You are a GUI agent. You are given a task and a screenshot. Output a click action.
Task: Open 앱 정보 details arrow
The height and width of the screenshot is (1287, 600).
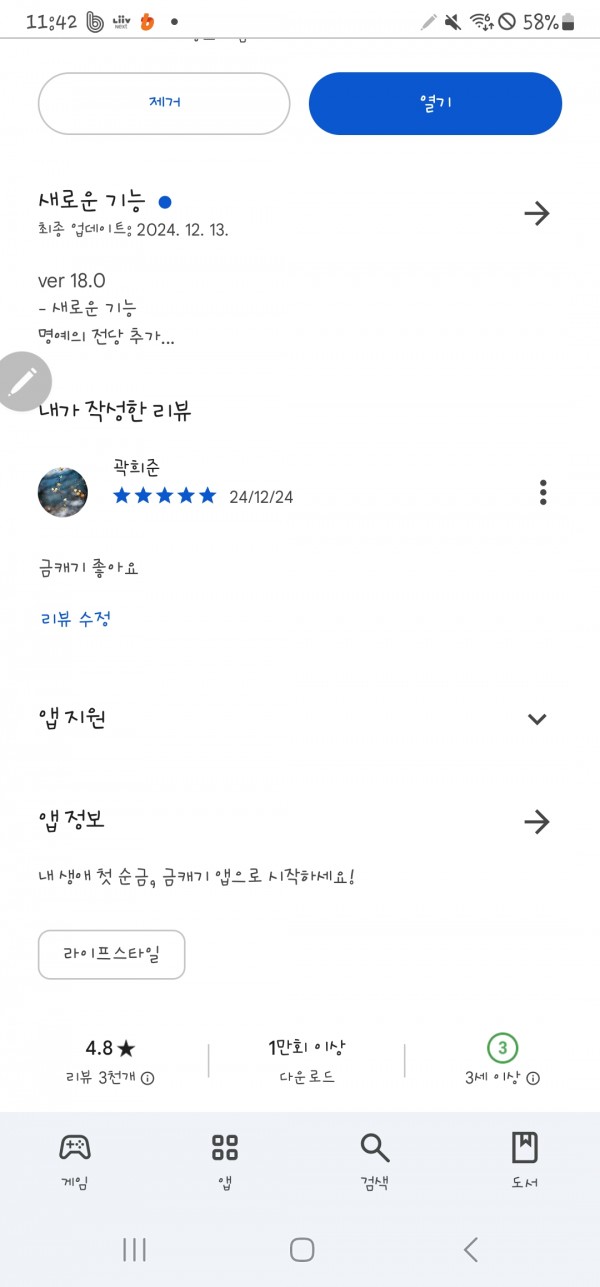[x=537, y=822]
